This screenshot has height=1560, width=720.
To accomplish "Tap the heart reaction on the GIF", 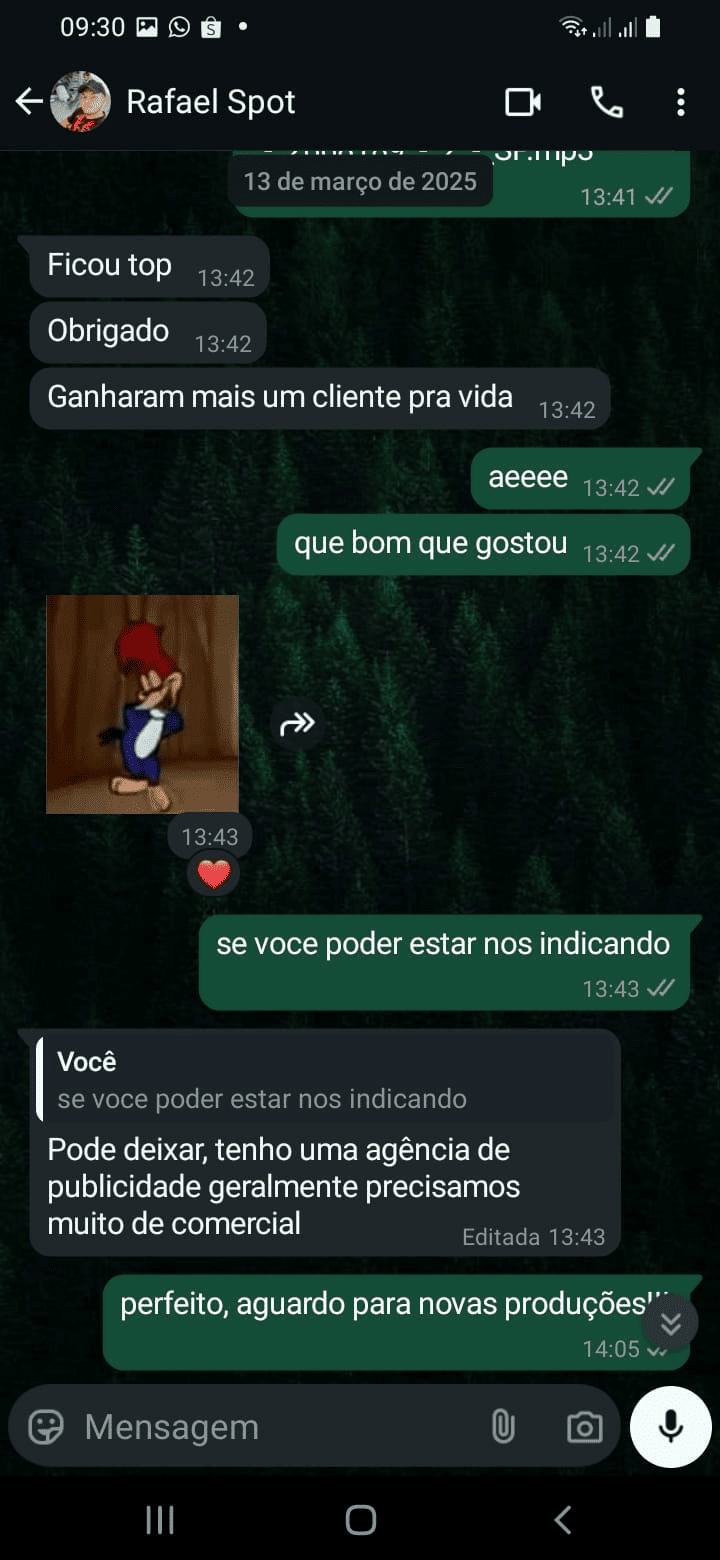I will coord(211,872).
